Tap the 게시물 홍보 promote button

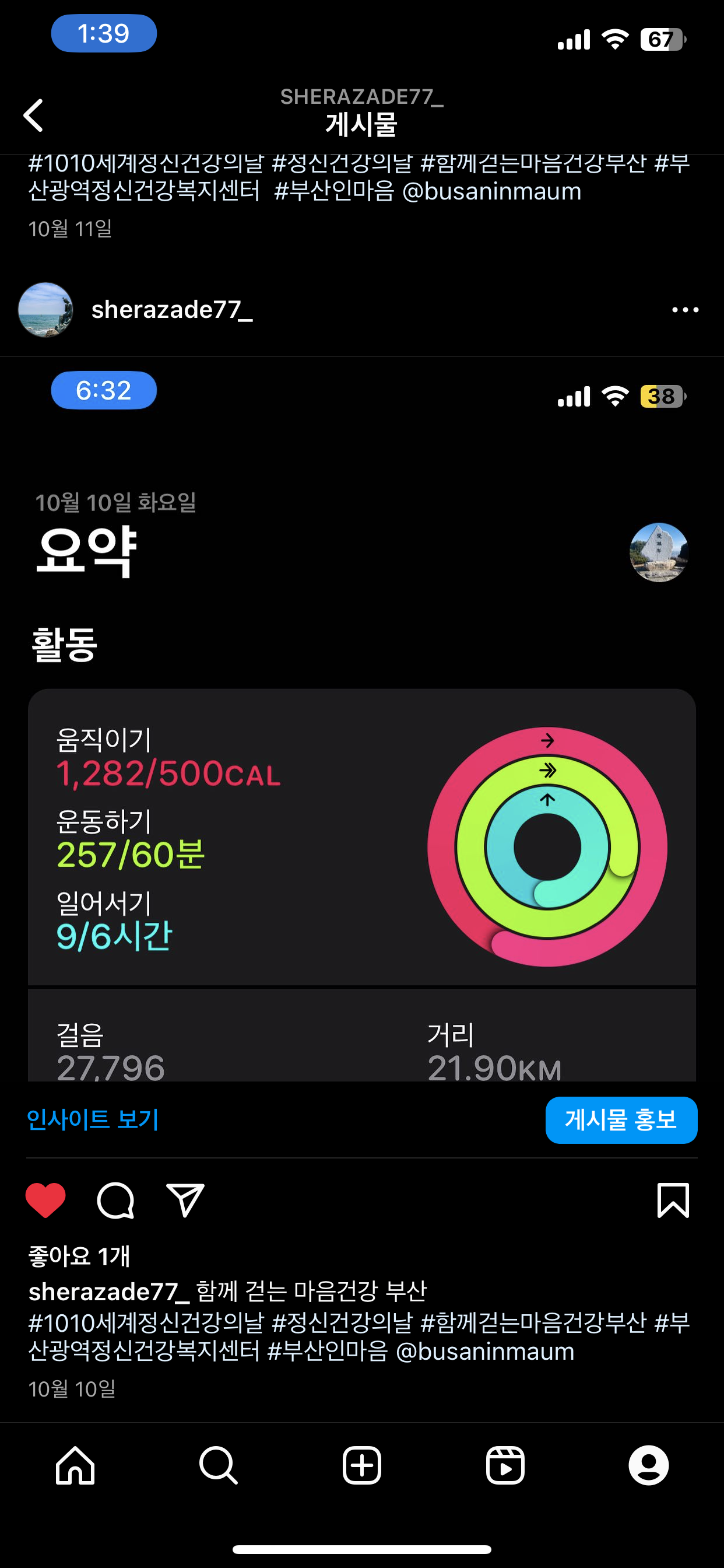pos(621,1120)
